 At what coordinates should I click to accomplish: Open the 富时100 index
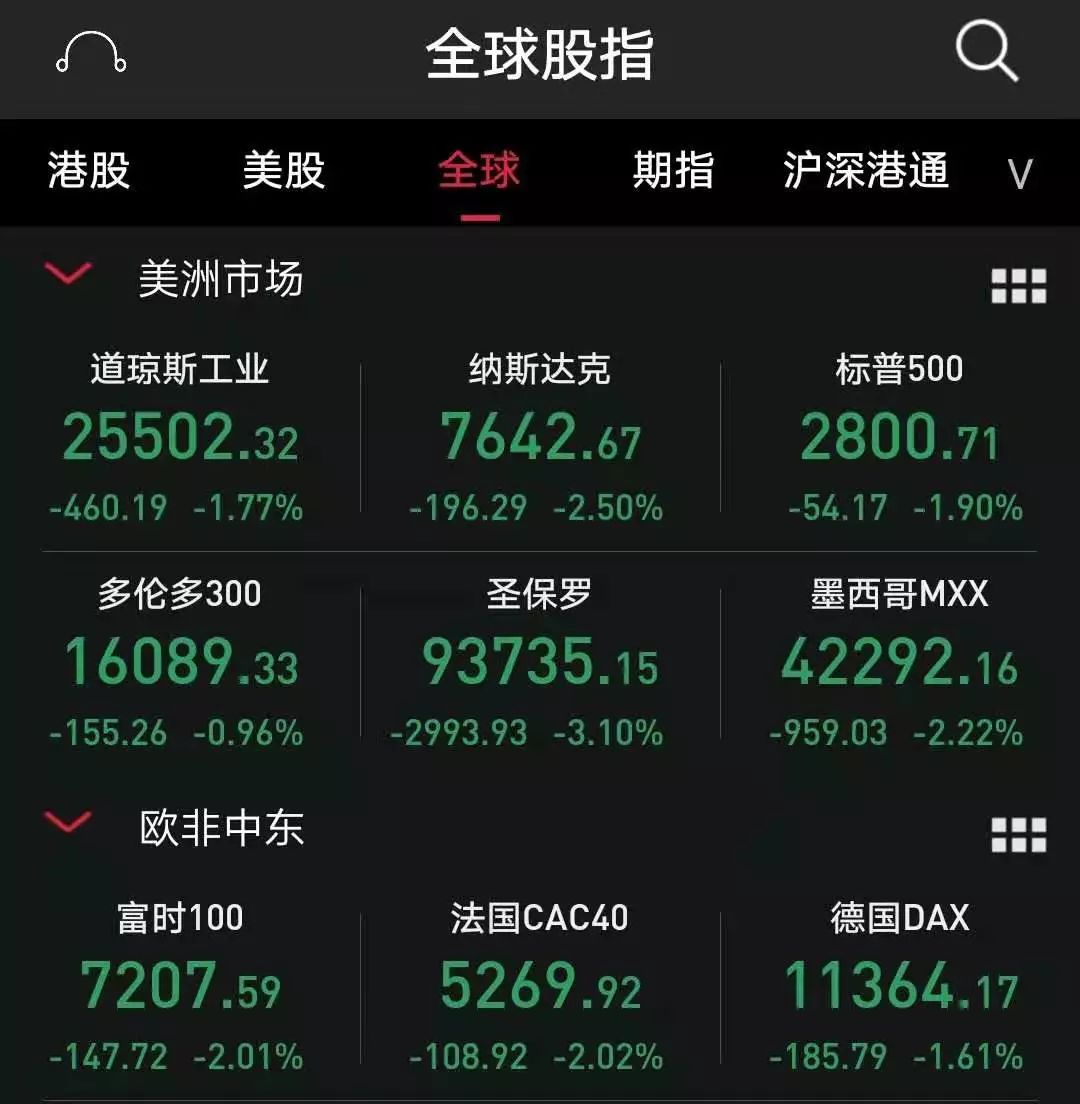point(180,985)
